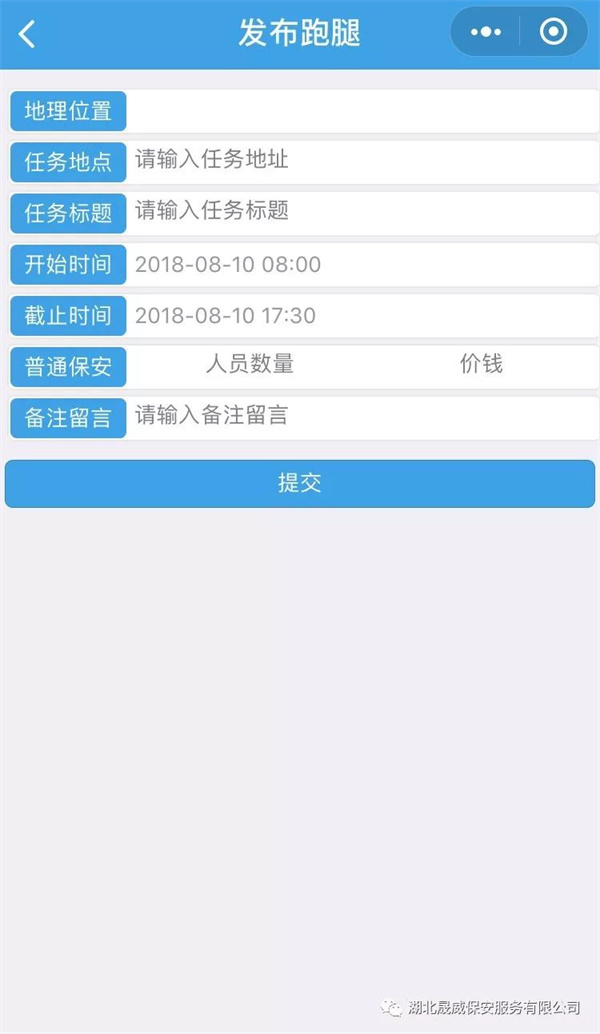Focus the 备注留言 input field
The image size is (600, 1034).
(x=361, y=418)
